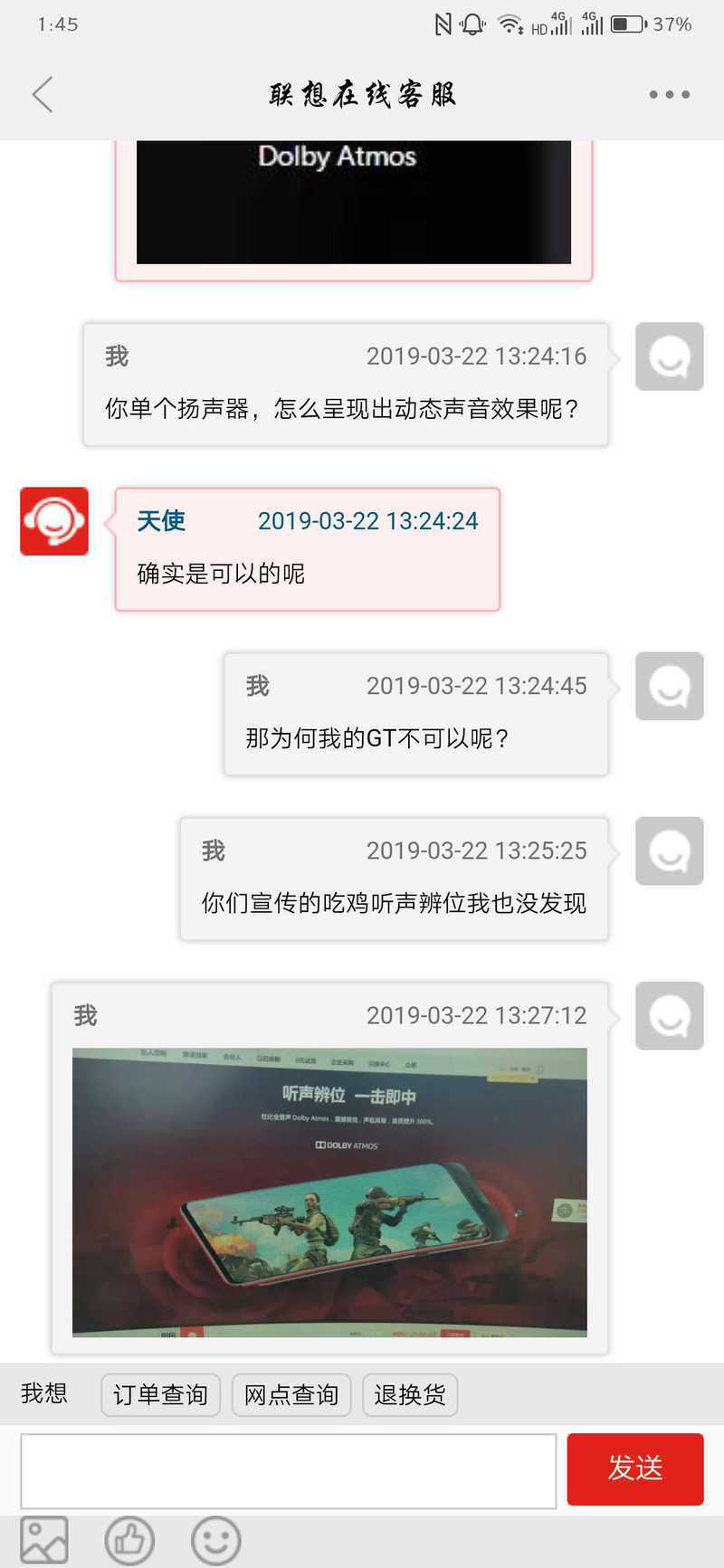
Task: Attach a picture using the image icon
Action: pos(44,1540)
